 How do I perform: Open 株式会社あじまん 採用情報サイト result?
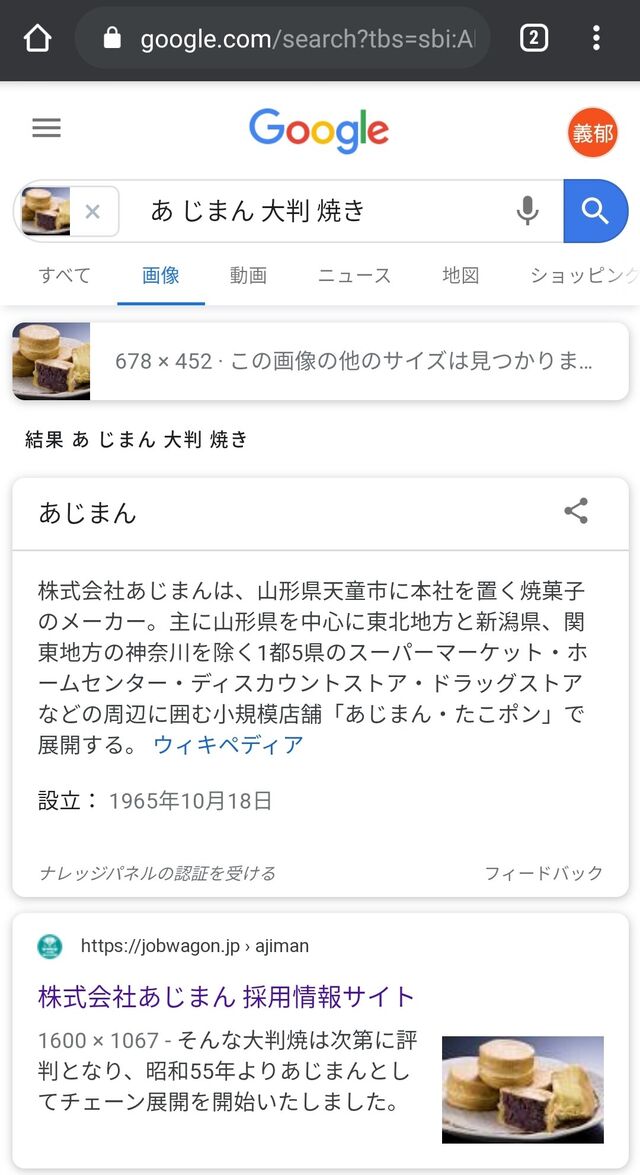pos(226,997)
